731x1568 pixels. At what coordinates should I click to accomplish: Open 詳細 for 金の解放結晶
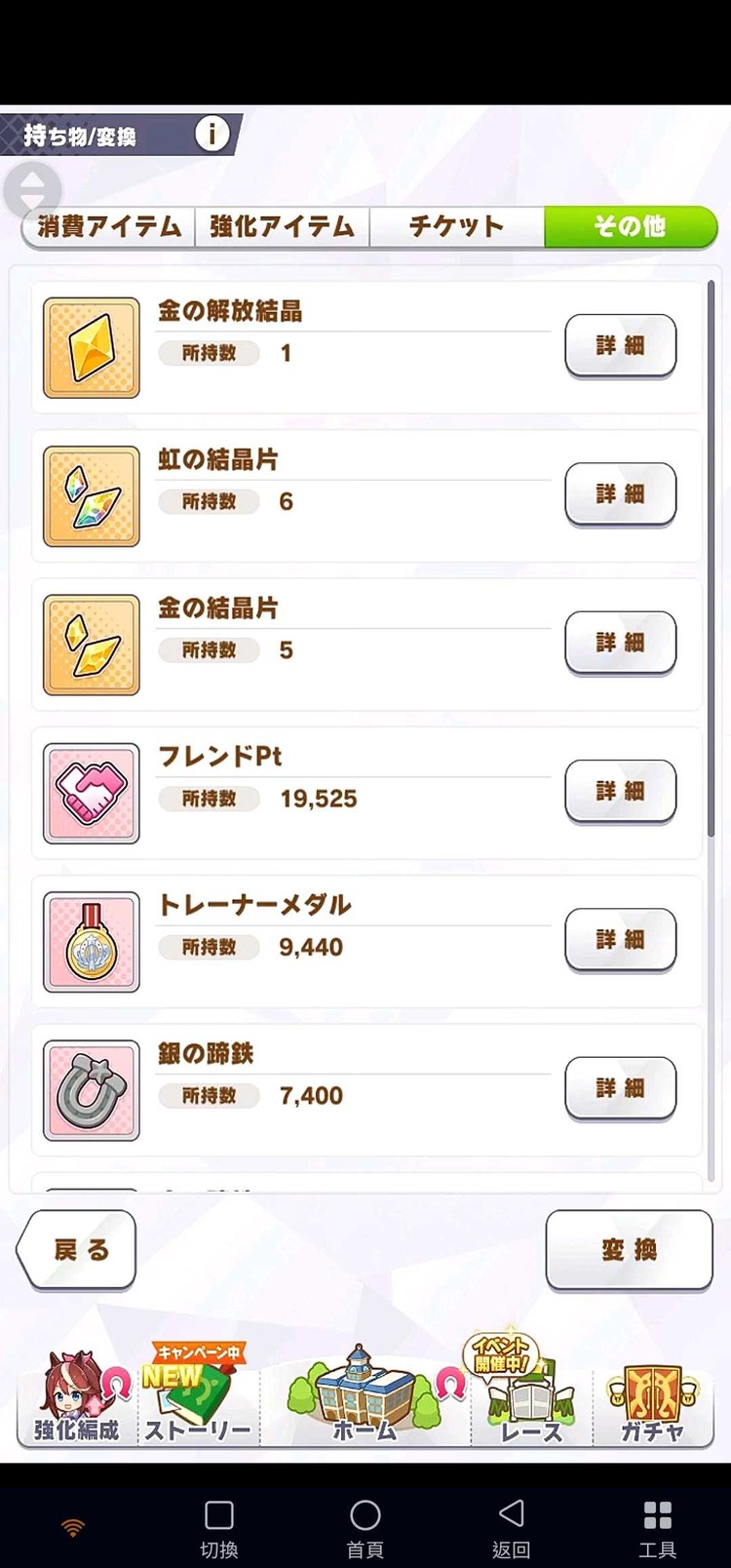(x=621, y=346)
